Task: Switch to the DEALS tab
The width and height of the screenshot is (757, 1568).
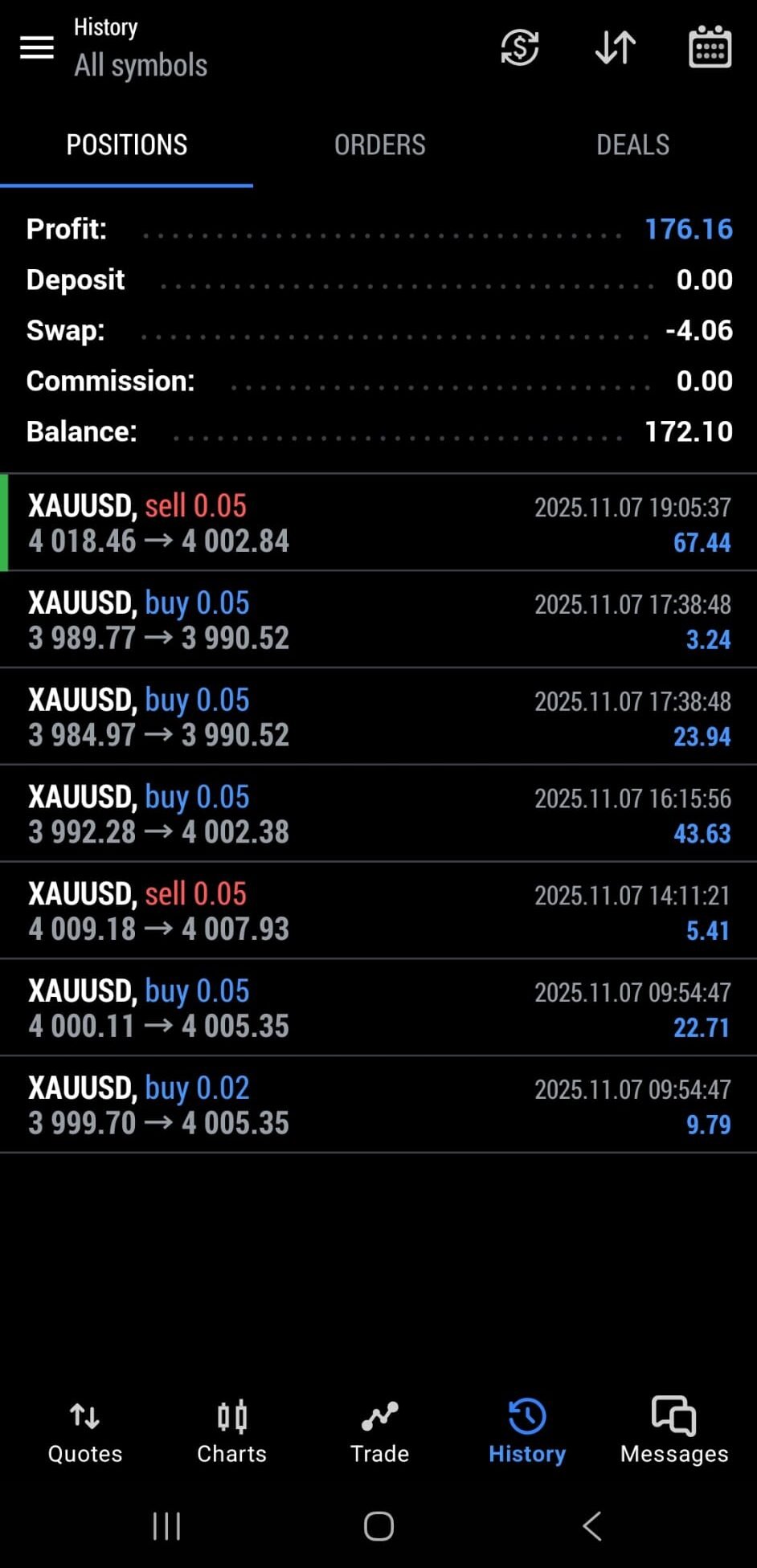Action: pos(633,145)
